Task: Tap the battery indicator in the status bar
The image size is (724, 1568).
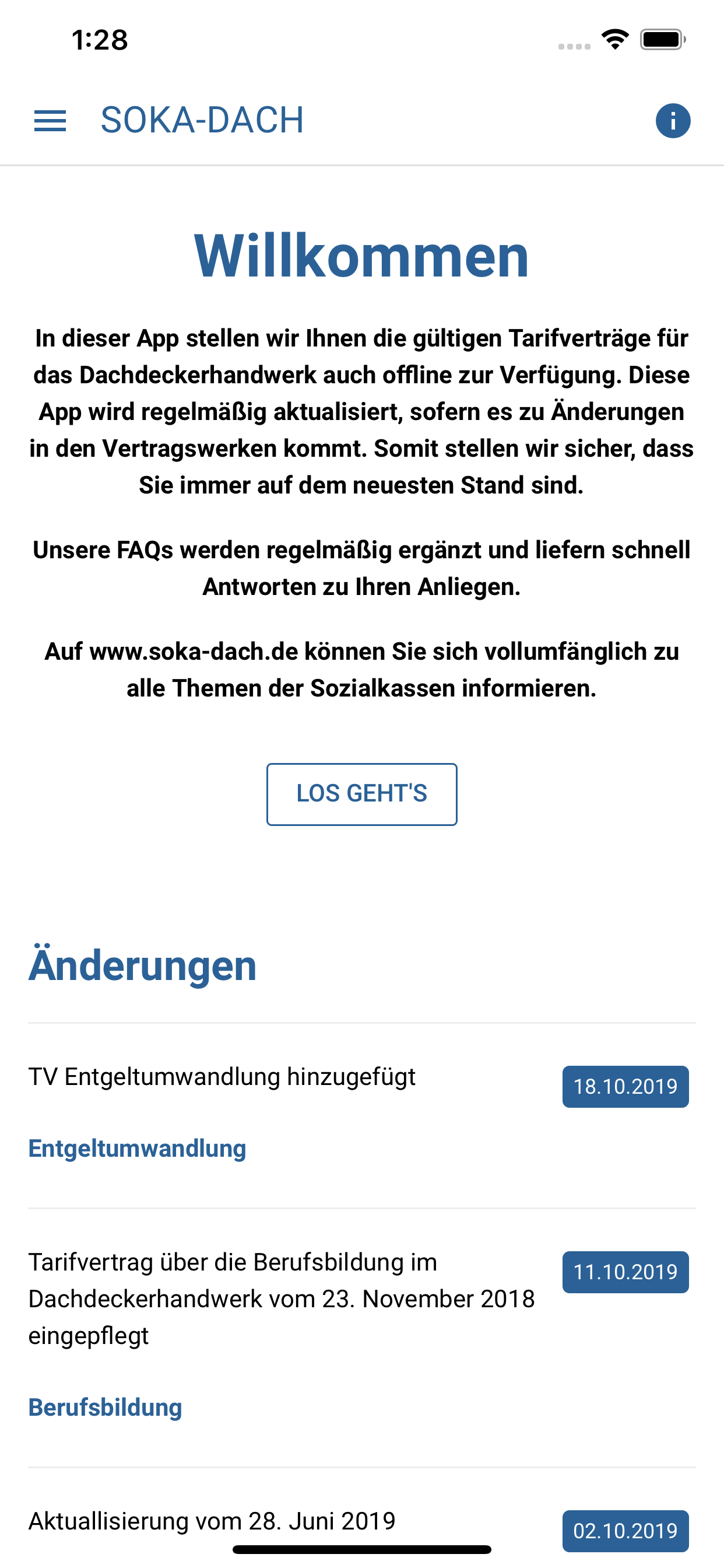Action: click(660, 39)
